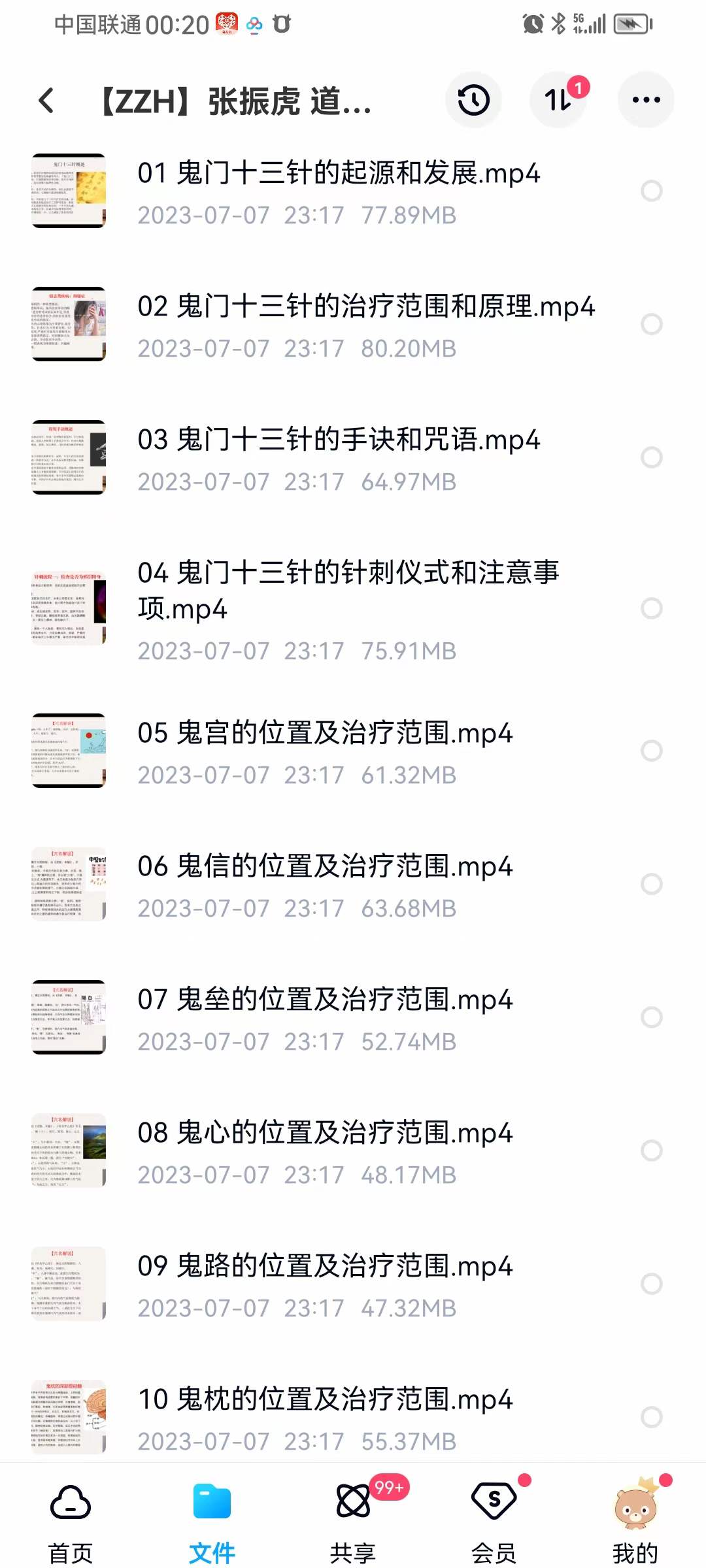This screenshot has height=1568, width=706.
Task: Open the recent history clock icon
Action: [x=473, y=100]
